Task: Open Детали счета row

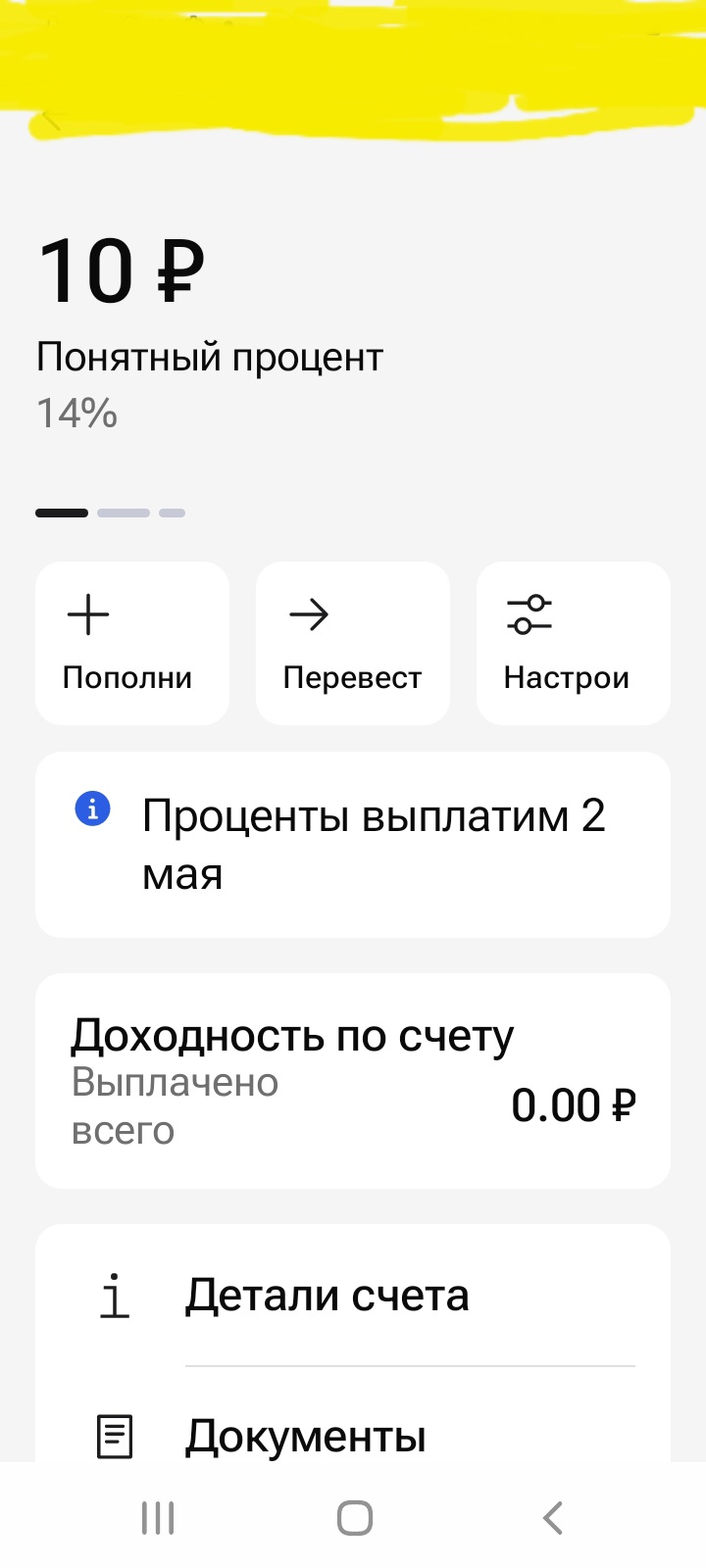Action: point(353,1296)
